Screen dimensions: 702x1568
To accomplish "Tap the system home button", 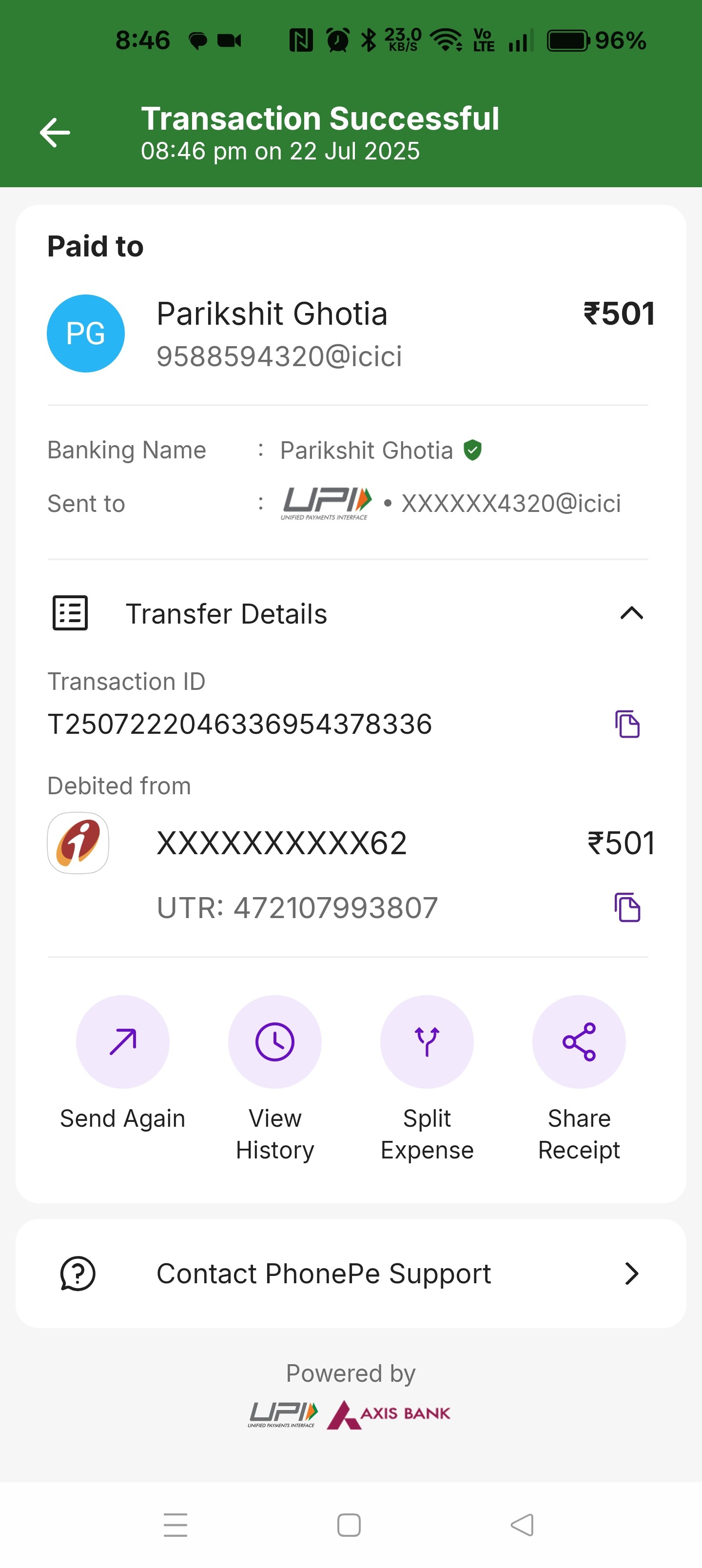I will (x=349, y=1525).
